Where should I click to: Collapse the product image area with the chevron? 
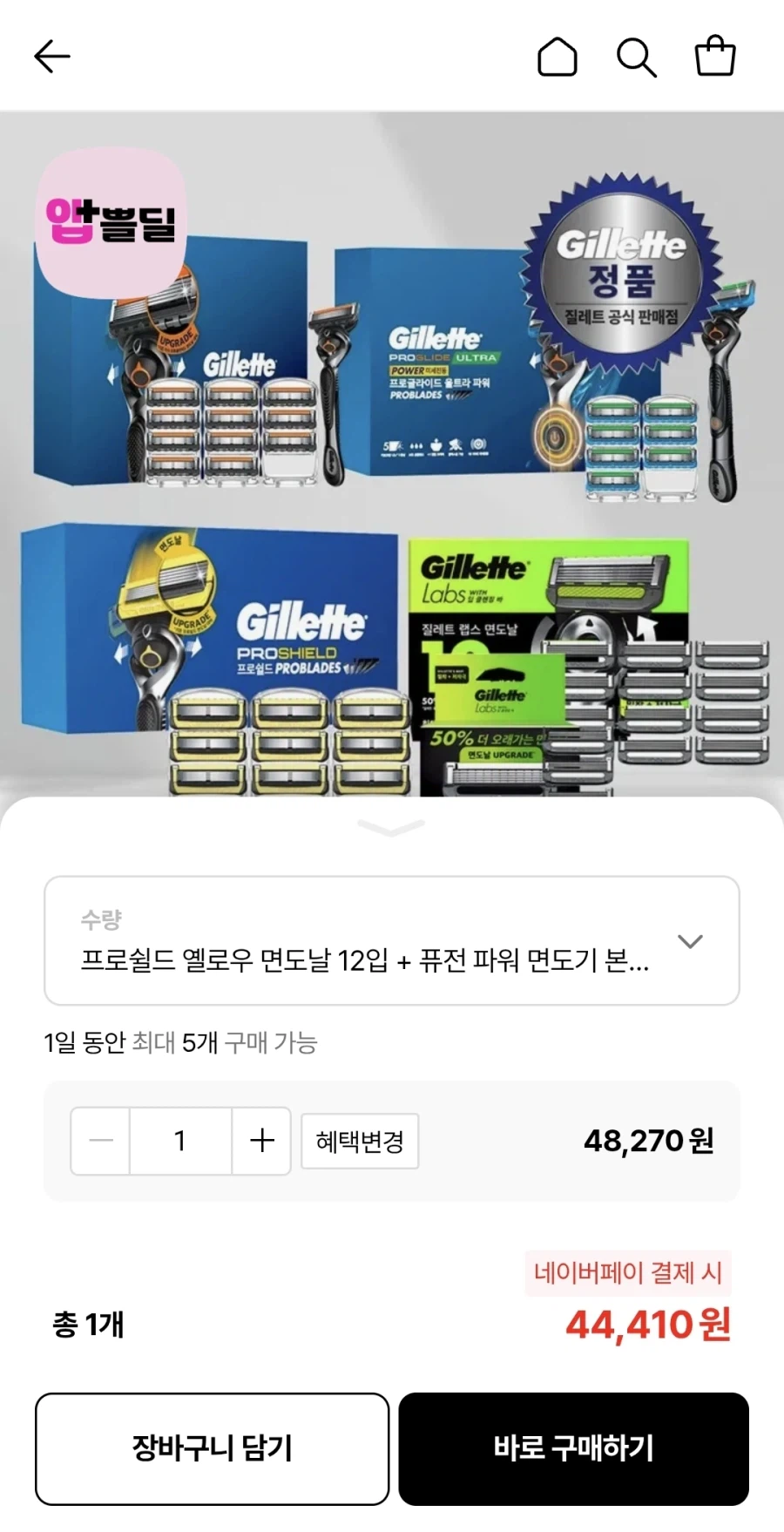392,830
